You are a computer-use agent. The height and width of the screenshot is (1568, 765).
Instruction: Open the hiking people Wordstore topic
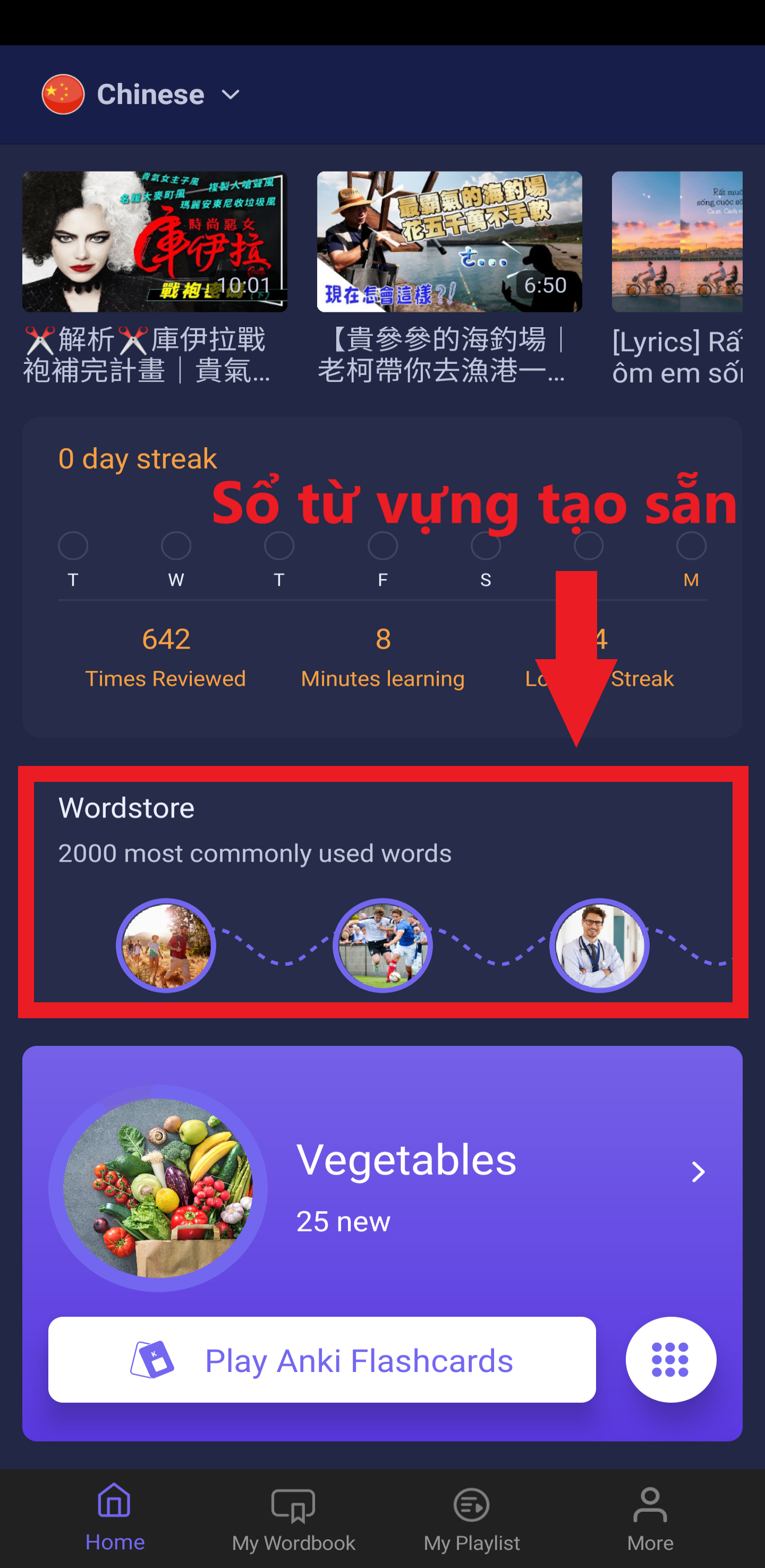click(x=166, y=945)
